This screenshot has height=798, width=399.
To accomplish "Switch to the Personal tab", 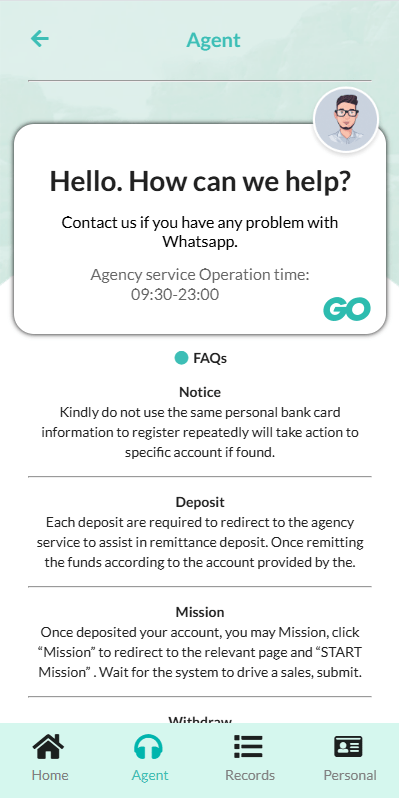I will pyautogui.click(x=350, y=758).
